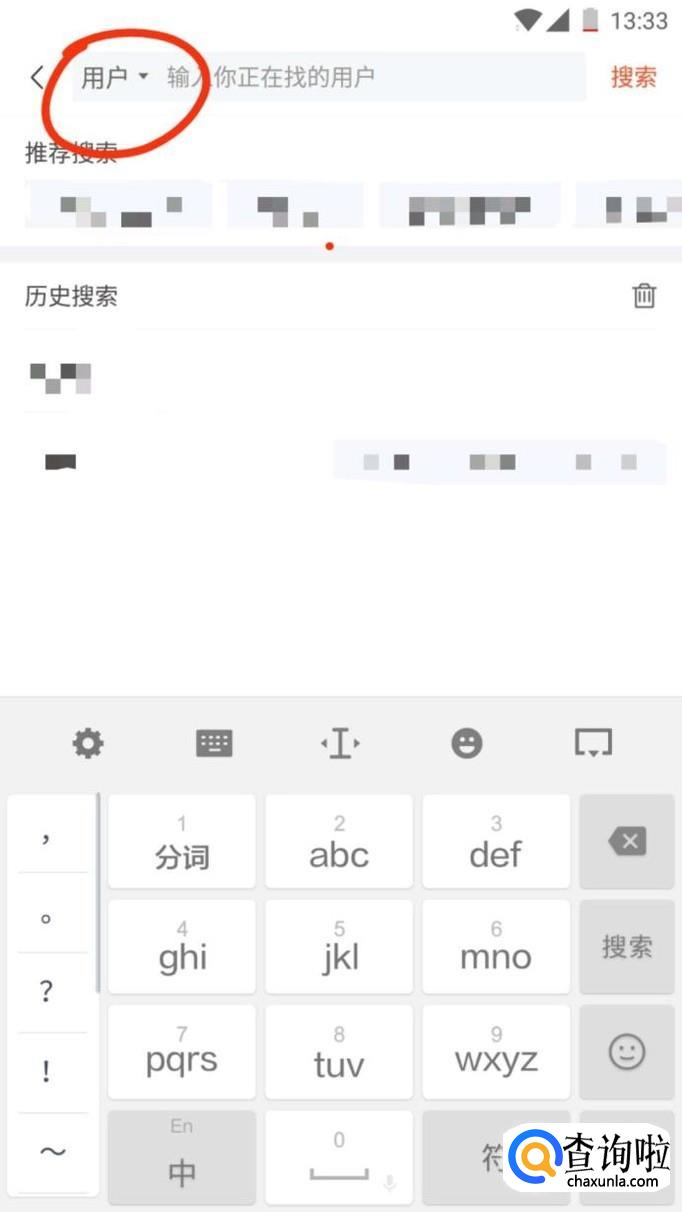Tap the 中 language switch key
This screenshot has height=1212, width=682.
tap(182, 1156)
